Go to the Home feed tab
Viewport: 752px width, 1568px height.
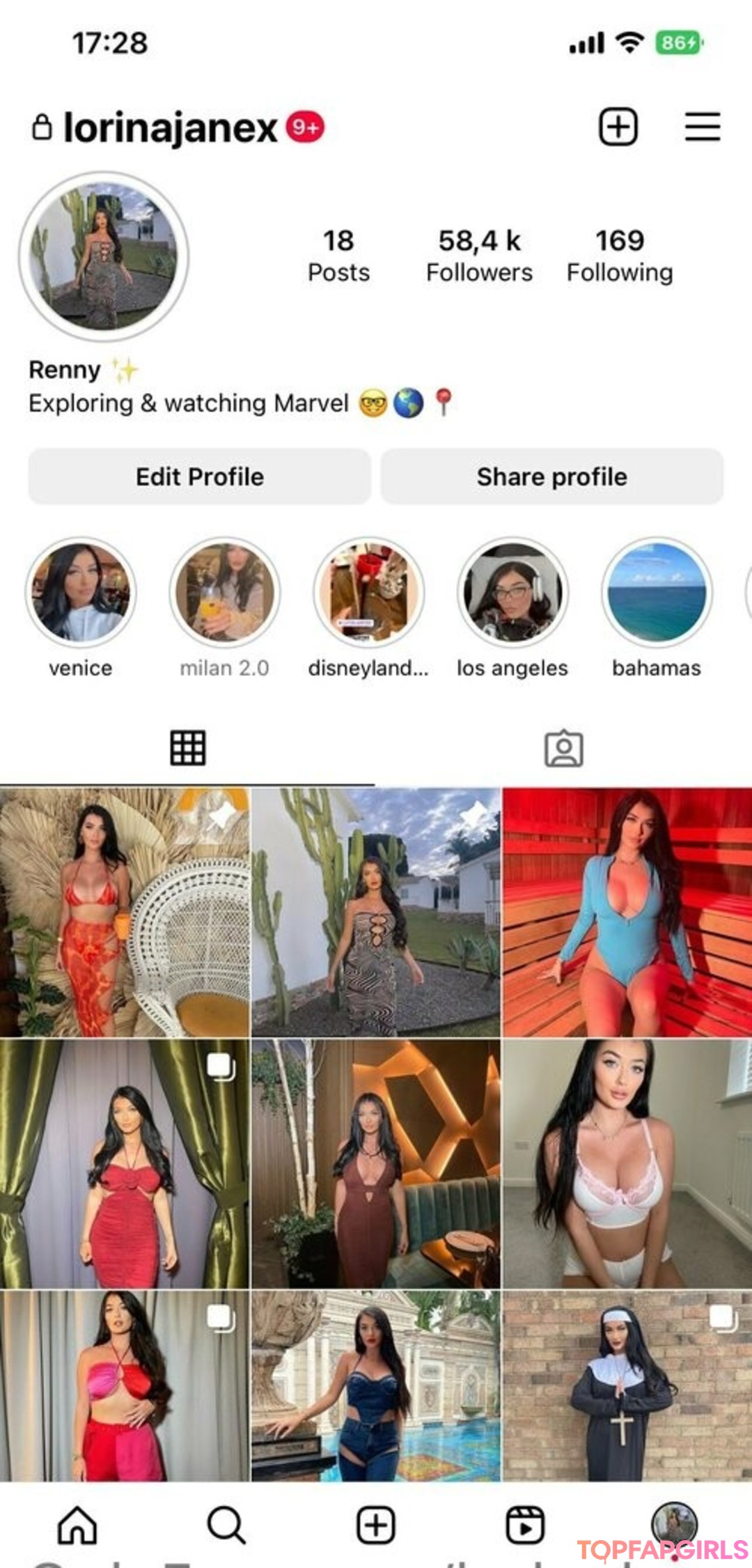77,1526
